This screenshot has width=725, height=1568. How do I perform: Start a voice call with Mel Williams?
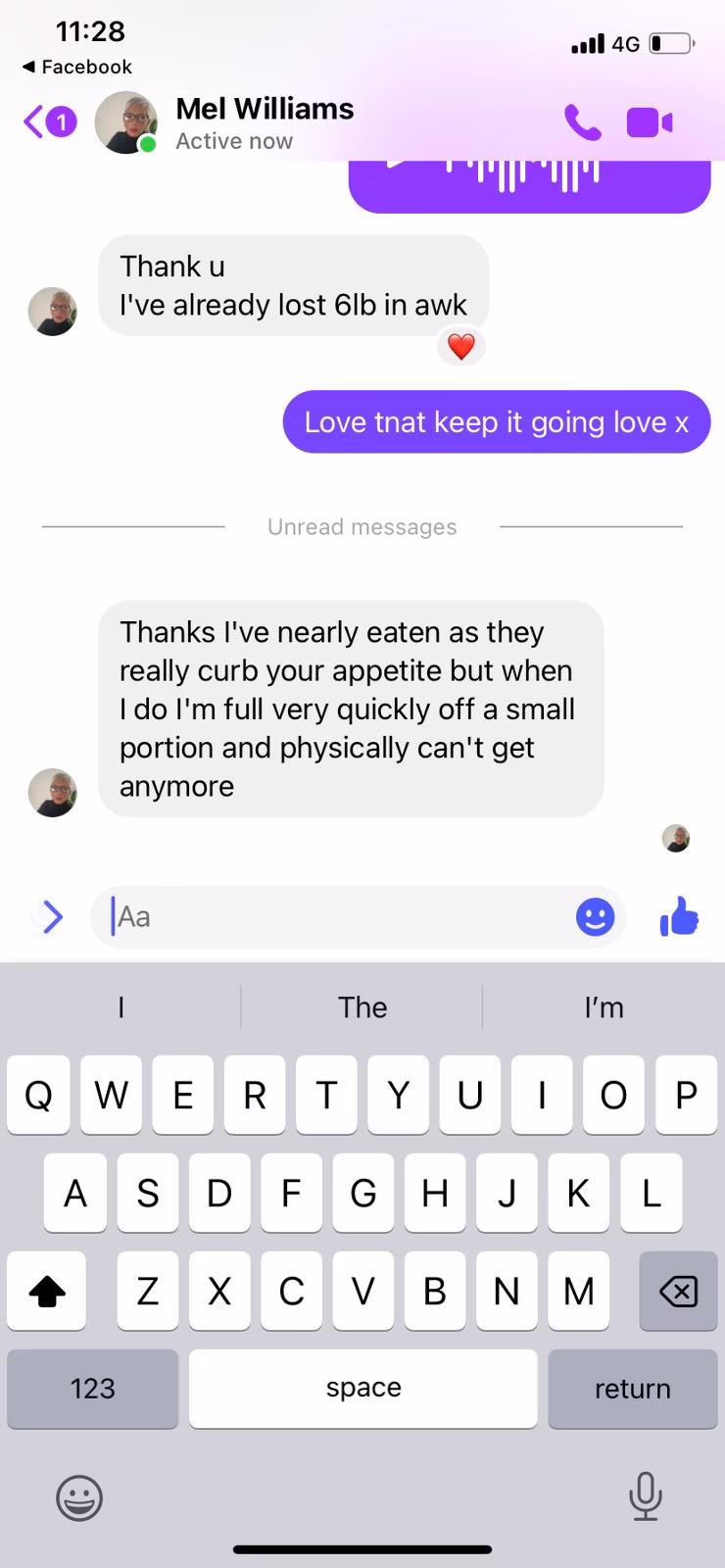tap(582, 122)
